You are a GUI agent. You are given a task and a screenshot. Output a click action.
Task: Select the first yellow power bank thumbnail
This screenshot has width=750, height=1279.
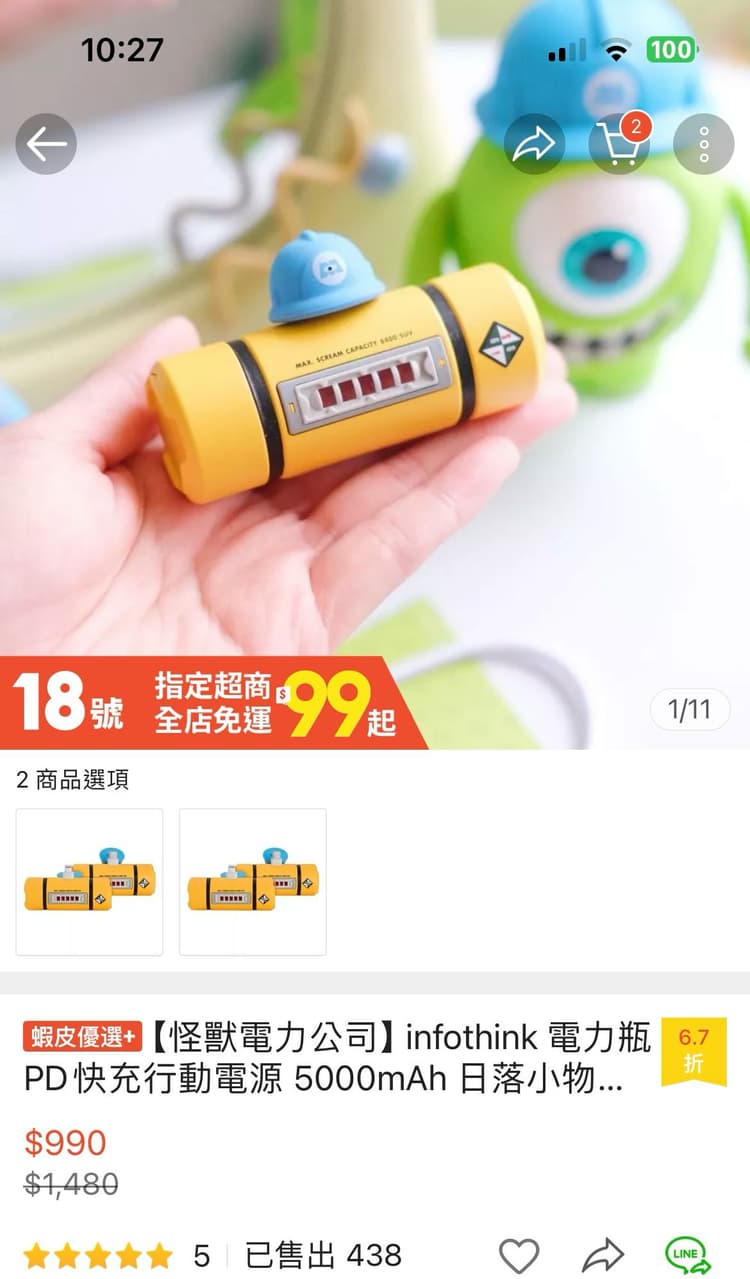click(89, 880)
